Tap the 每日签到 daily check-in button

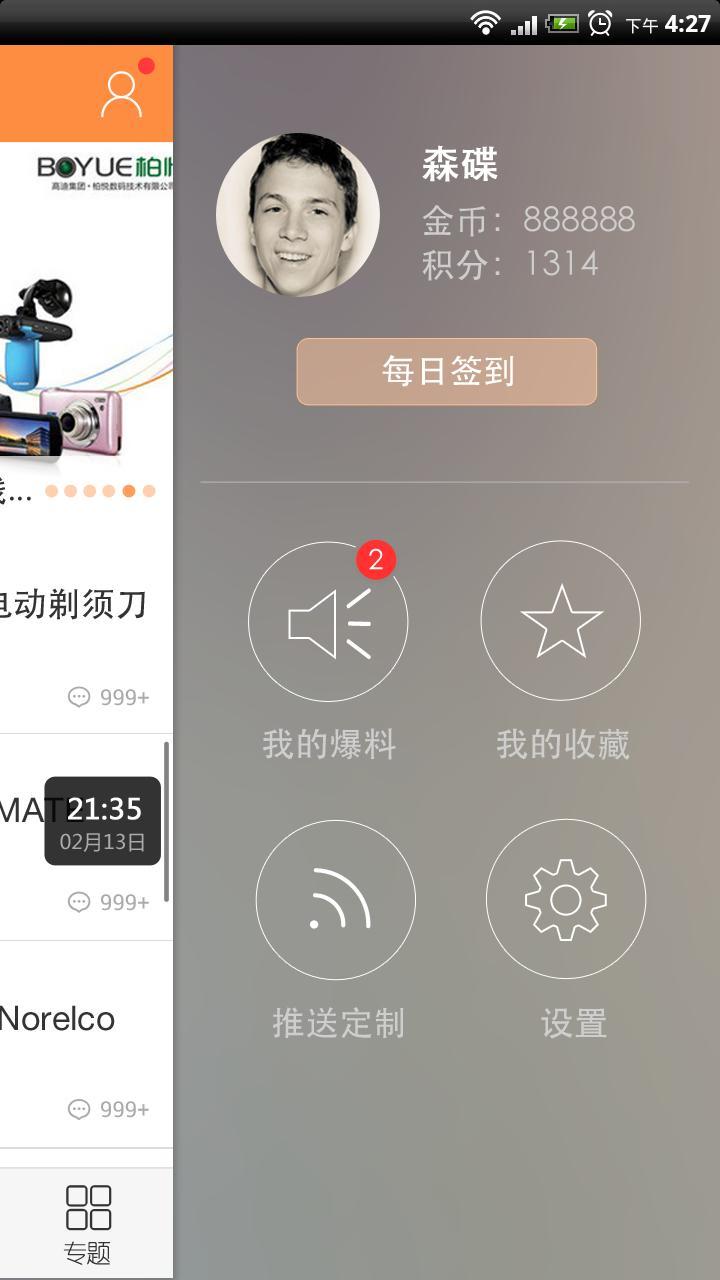(446, 371)
